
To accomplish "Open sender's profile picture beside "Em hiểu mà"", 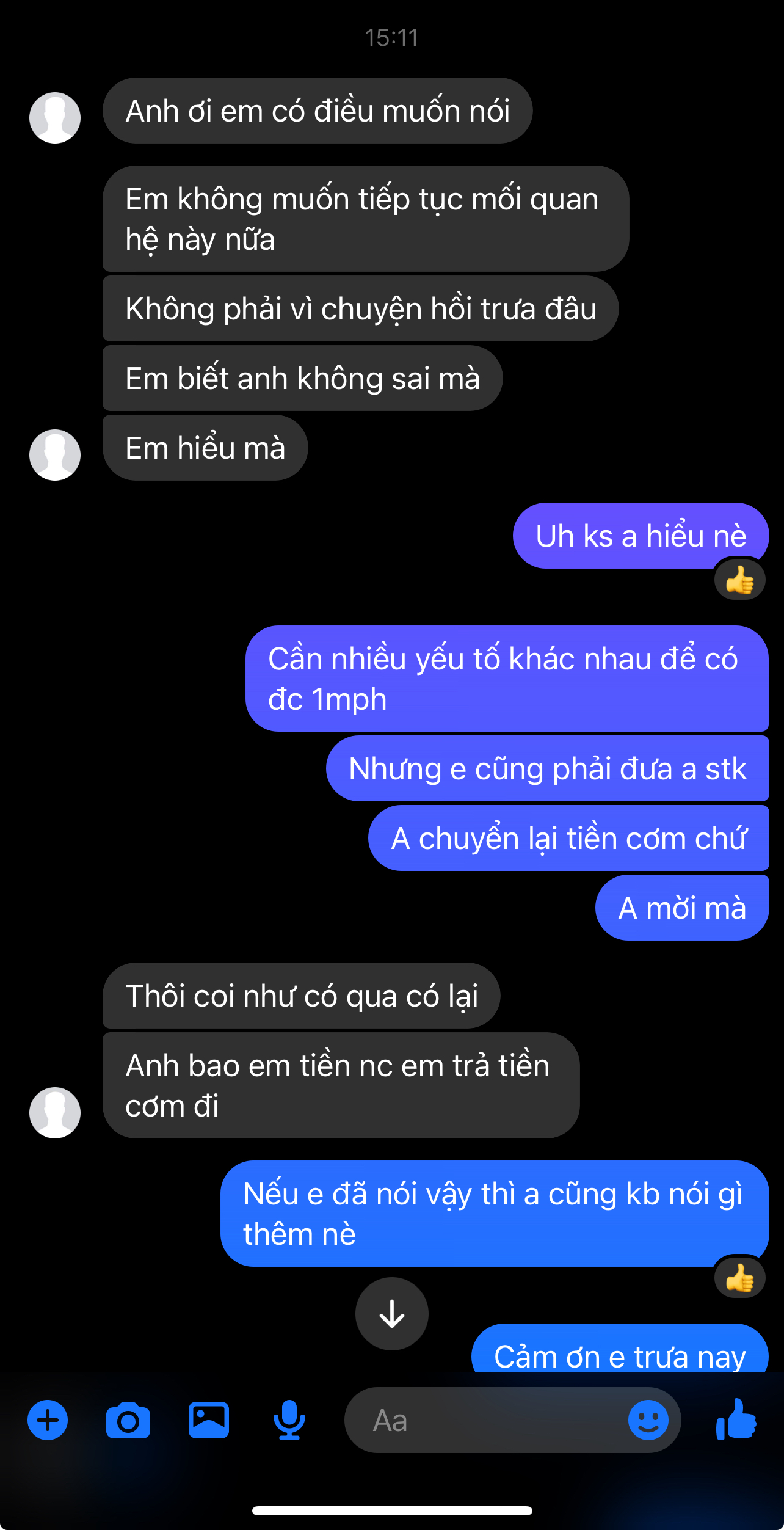I will [55, 455].
